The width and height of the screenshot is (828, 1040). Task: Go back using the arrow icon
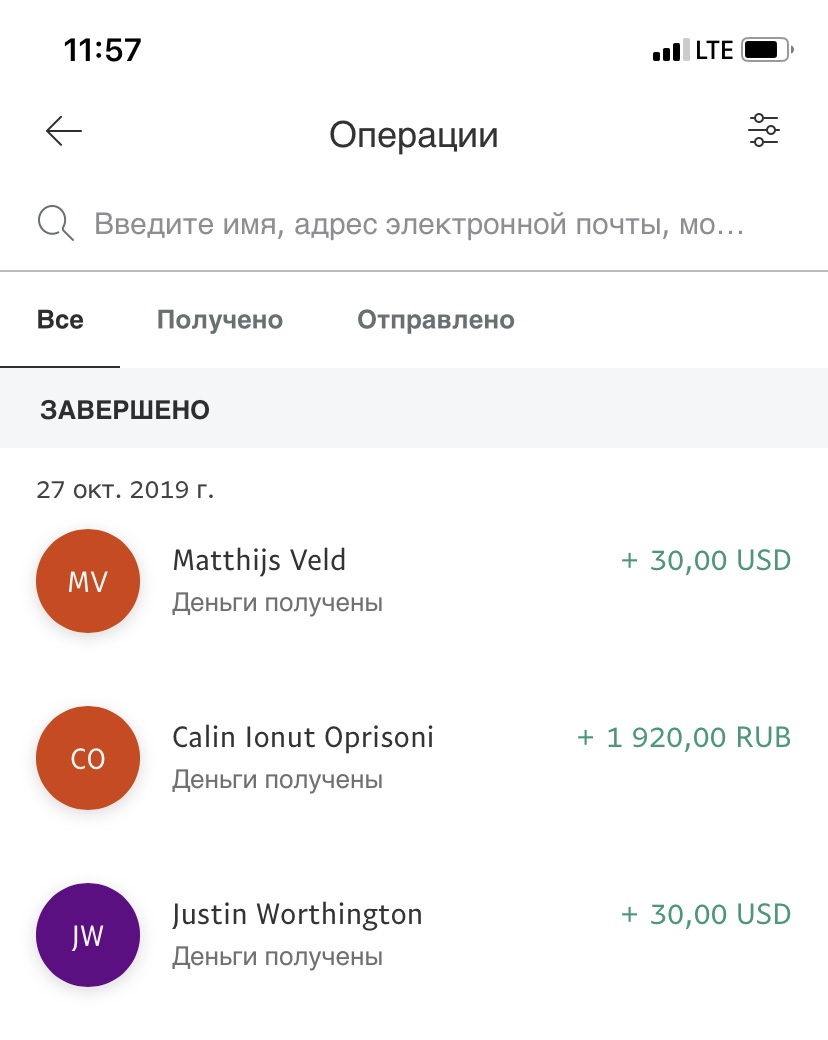click(x=63, y=132)
